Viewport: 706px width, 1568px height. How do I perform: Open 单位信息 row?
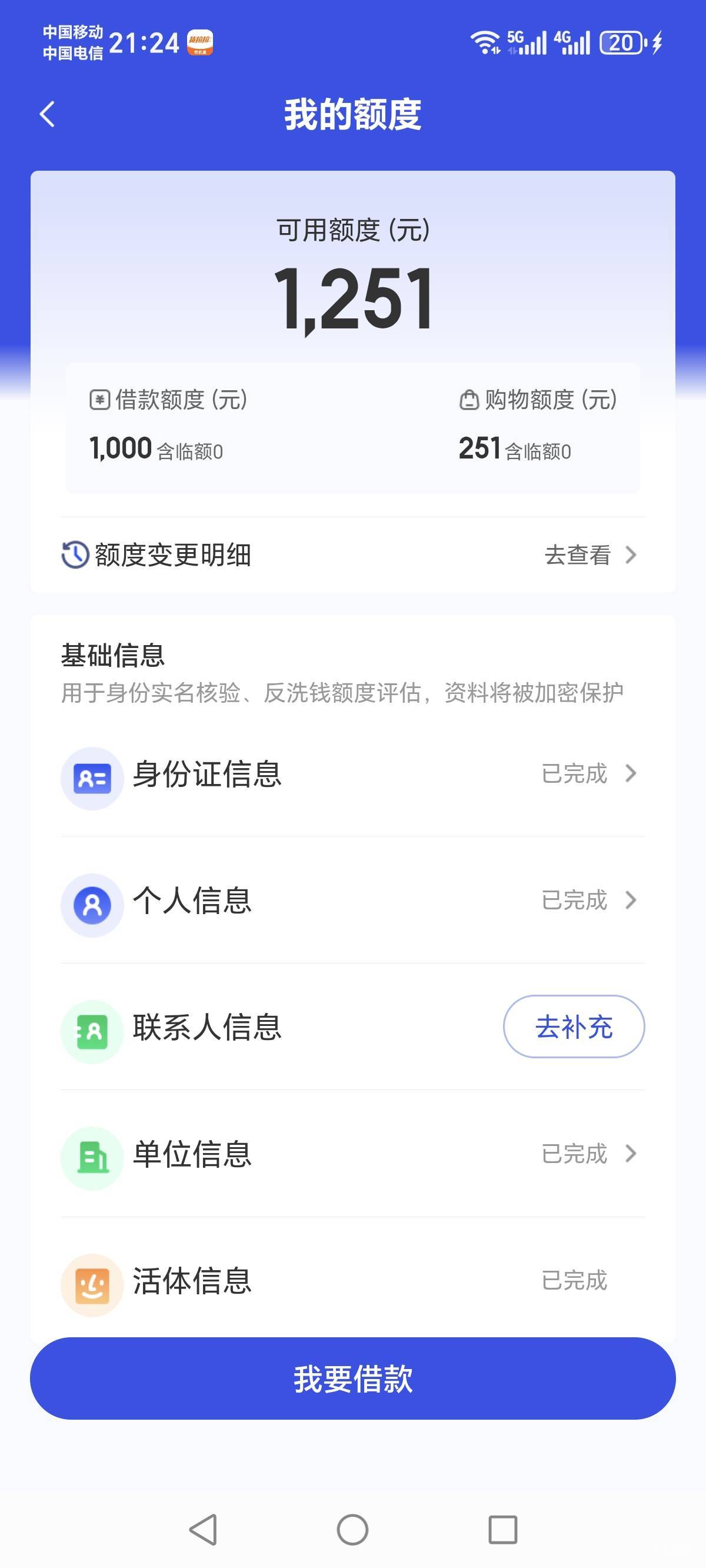pyautogui.click(x=352, y=1154)
